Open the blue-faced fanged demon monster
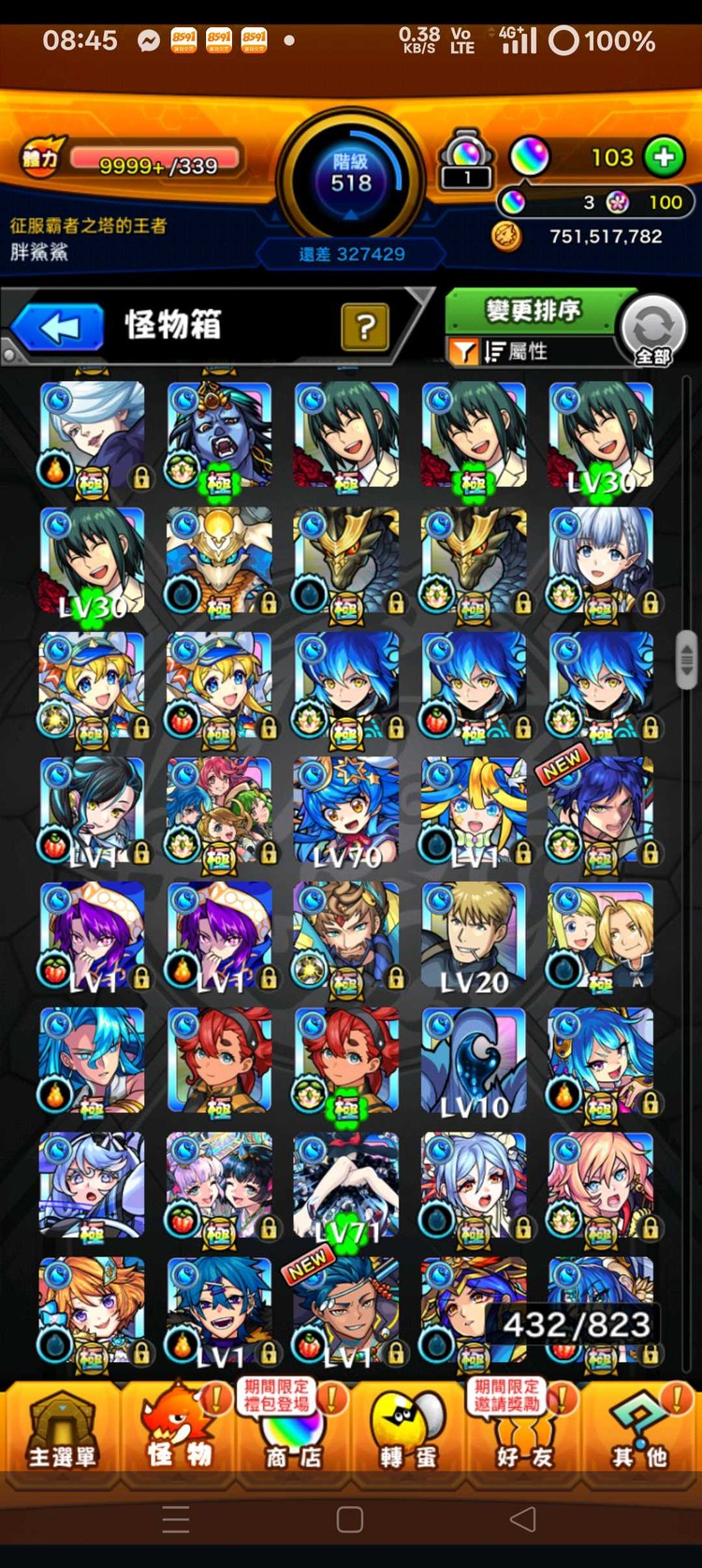This screenshot has height=1568, width=702. tap(219, 436)
